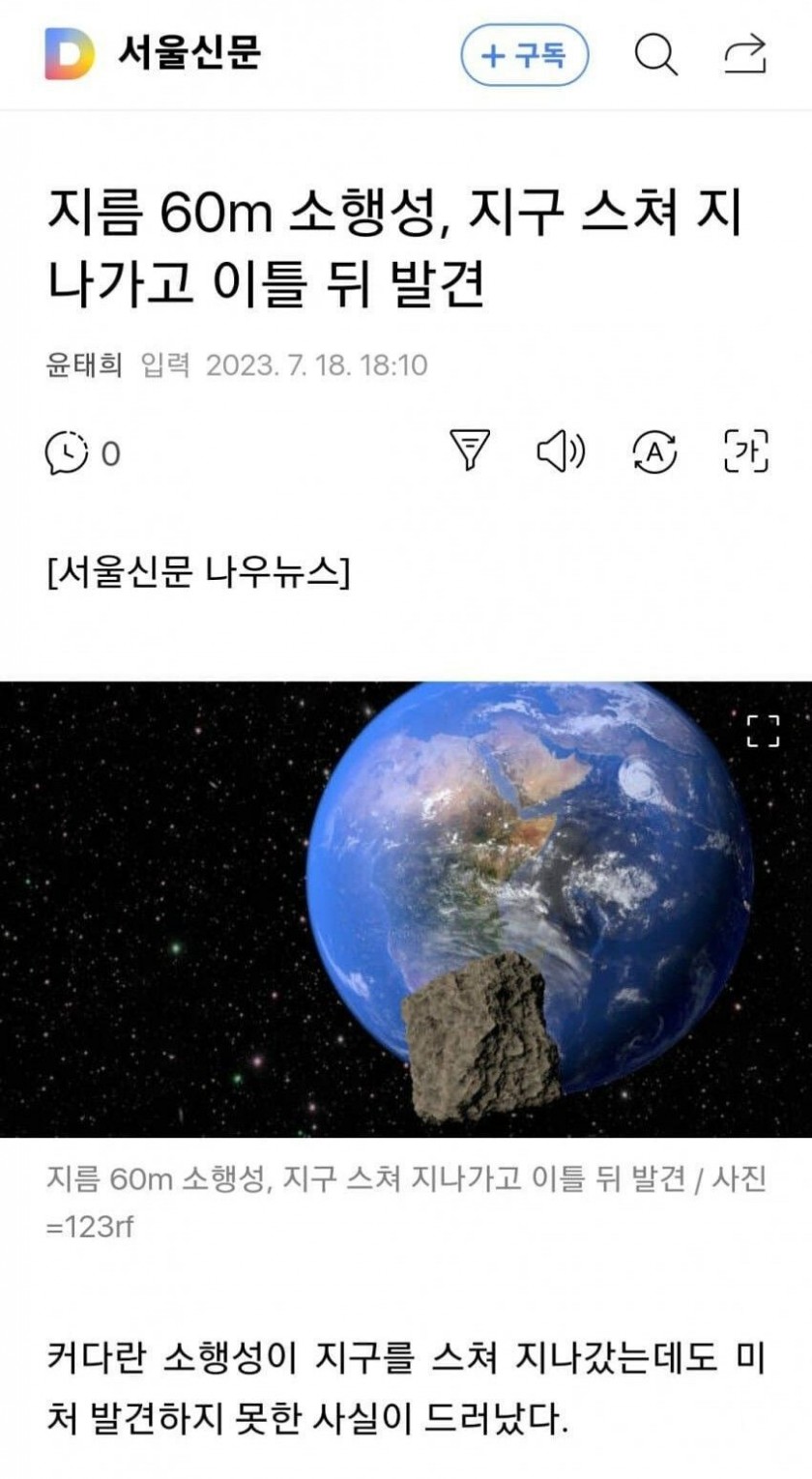Translate the article
The image size is (812, 1479).
pyautogui.click(x=654, y=451)
